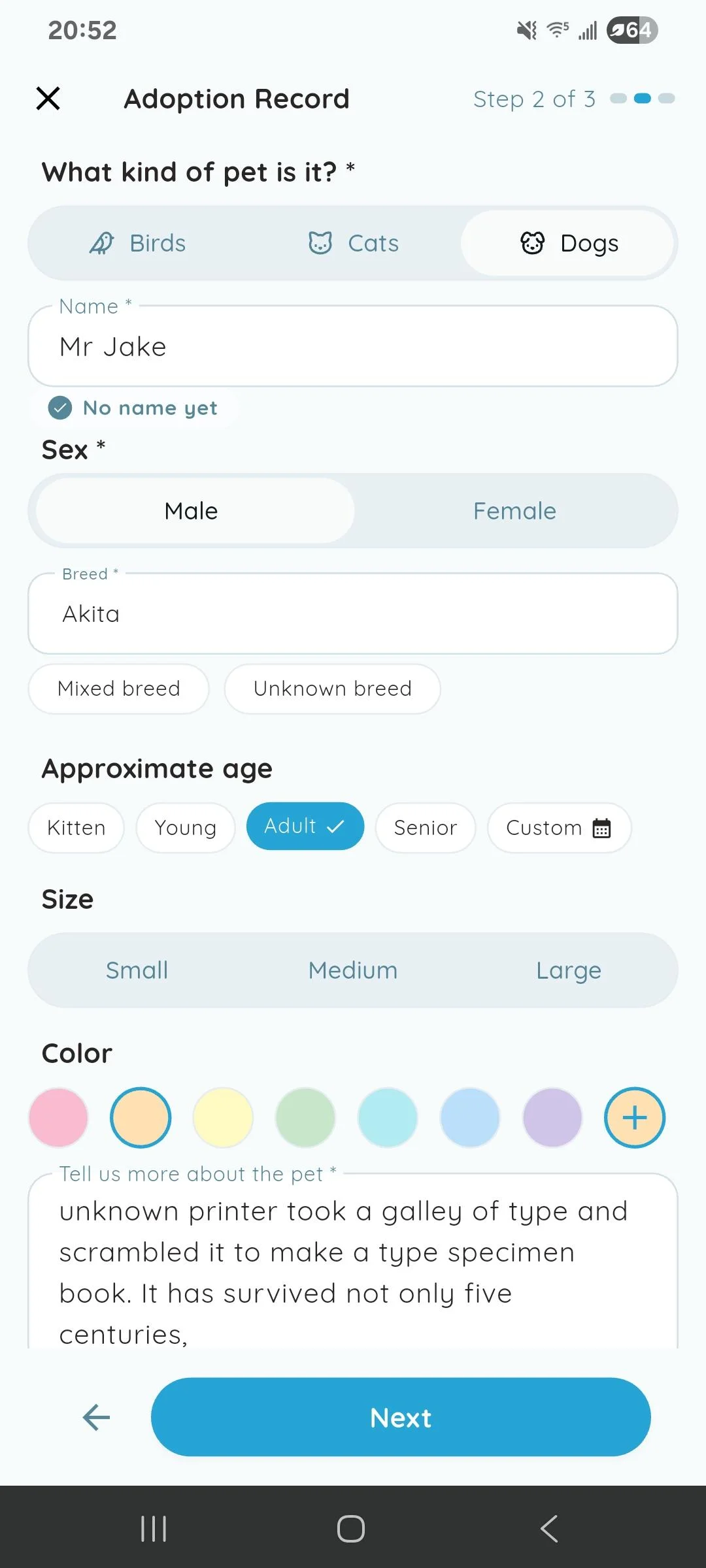The height and width of the screenshot is (1568, 706).
Task: Set approximate age to Young
Action: click(x=186, y=828)
